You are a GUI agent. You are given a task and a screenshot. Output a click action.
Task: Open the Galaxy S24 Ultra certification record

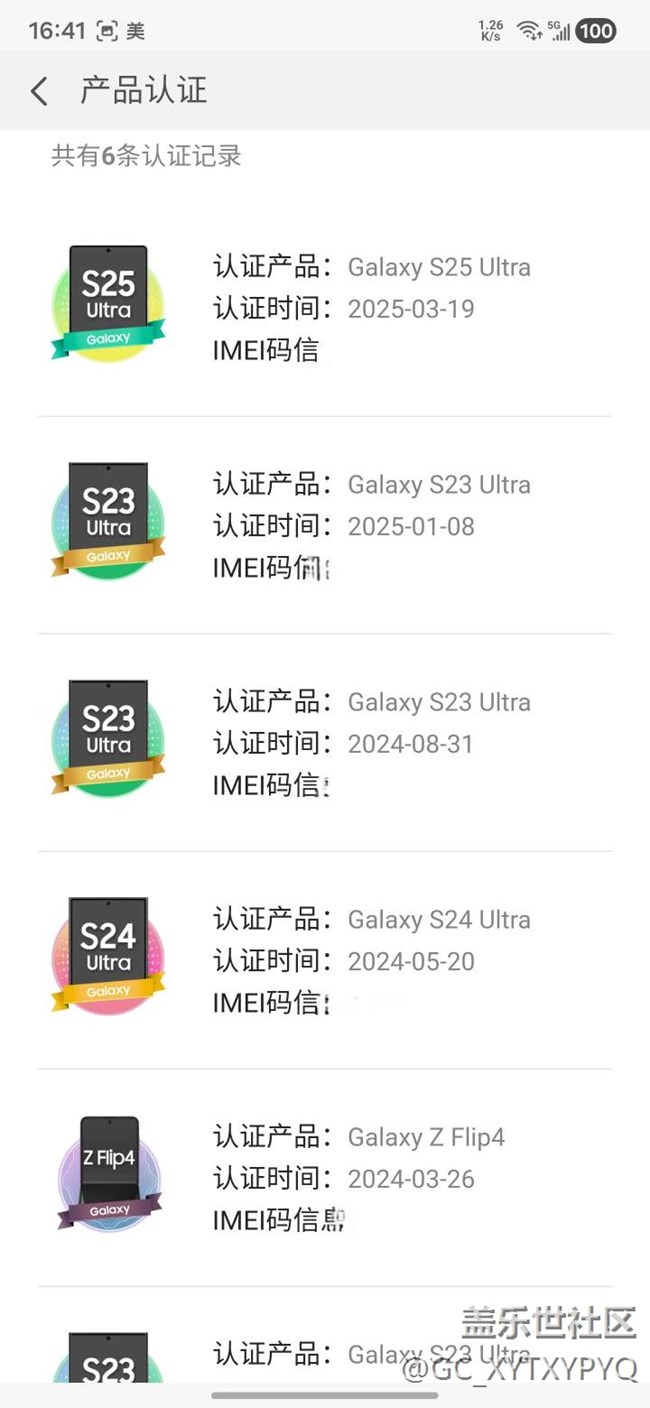[x=325, y=961]
